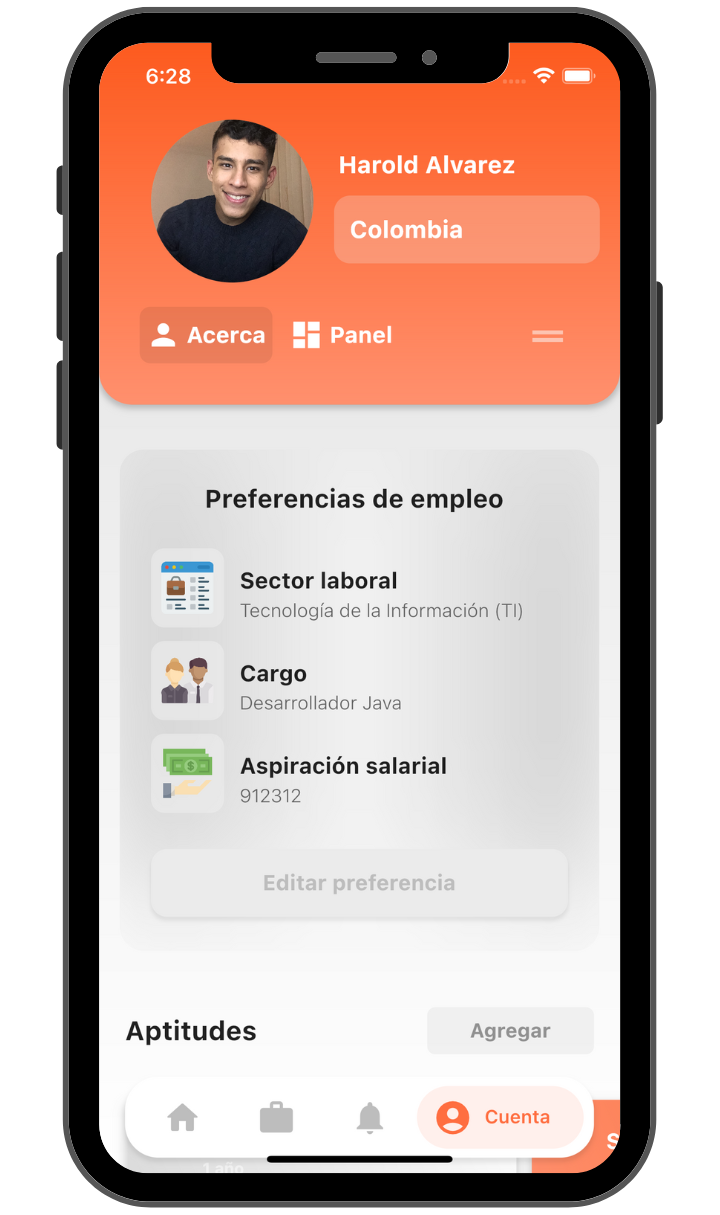This screenshot has height=1215, width=720.
Task: Go to the home tab
Action: [x=182, y=1117]
